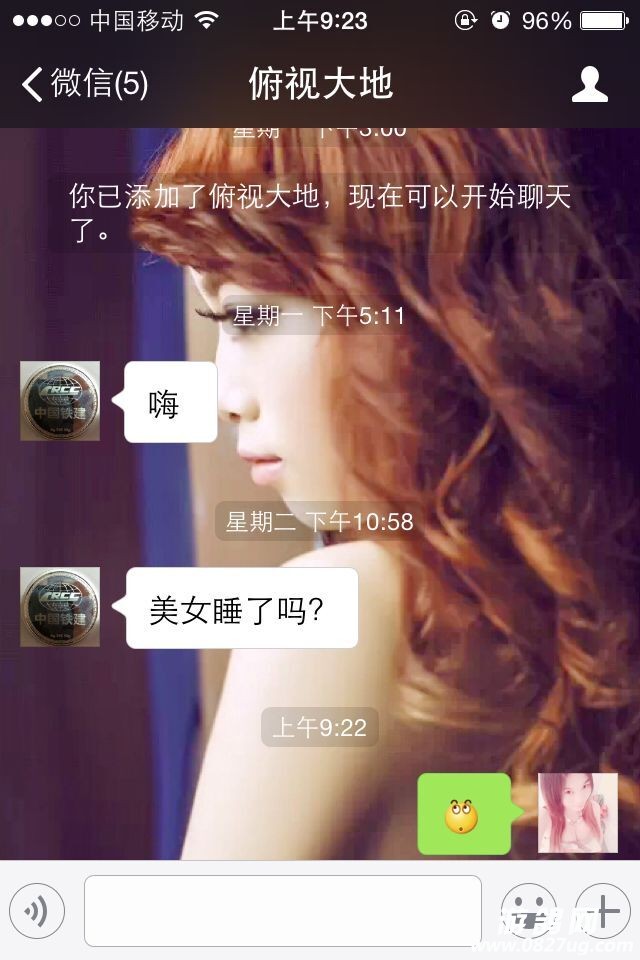Open the contact profile icon in header
Screen dimensions: 640x960
pos(589,85)
